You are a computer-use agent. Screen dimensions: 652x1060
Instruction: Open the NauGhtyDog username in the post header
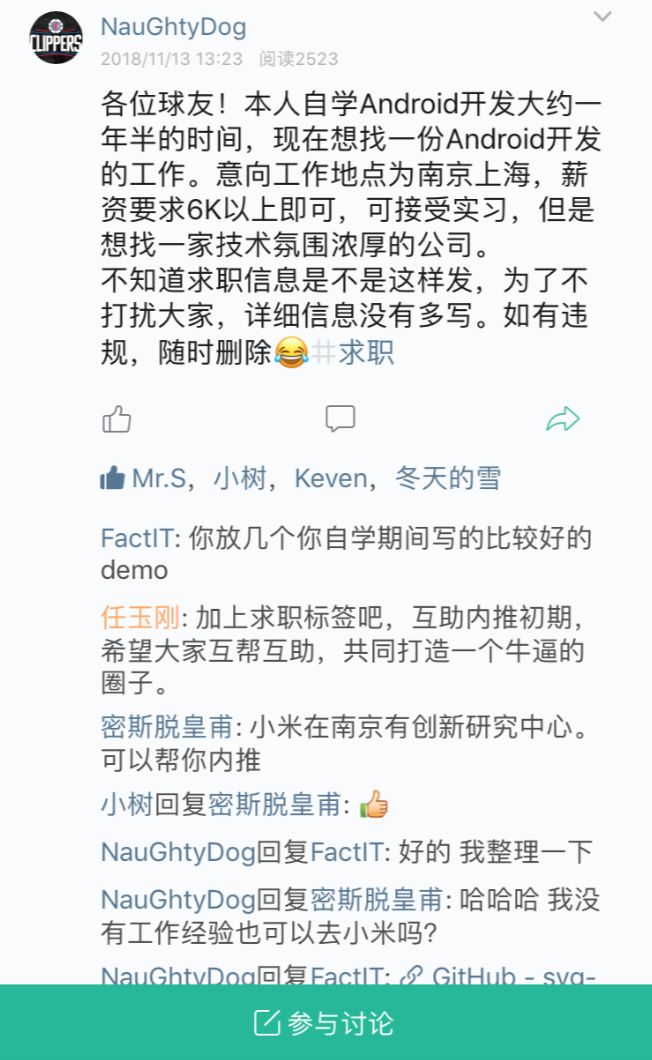(x=173, y=27)
